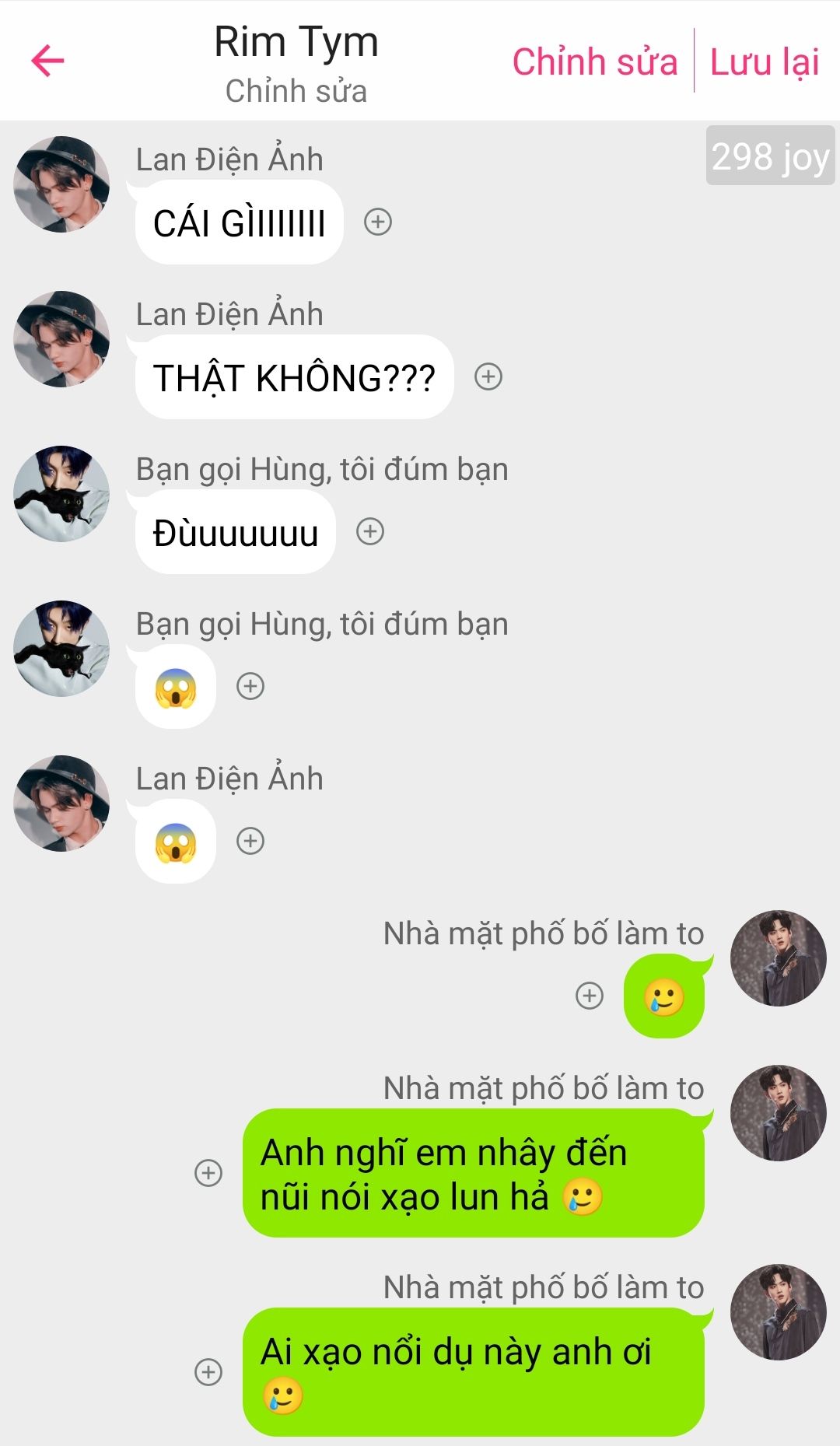Tap the Đùuuuuuu message bubble
Image resolution: width=840 pixels, height=1446 pixels.
(x=236, y=533)
